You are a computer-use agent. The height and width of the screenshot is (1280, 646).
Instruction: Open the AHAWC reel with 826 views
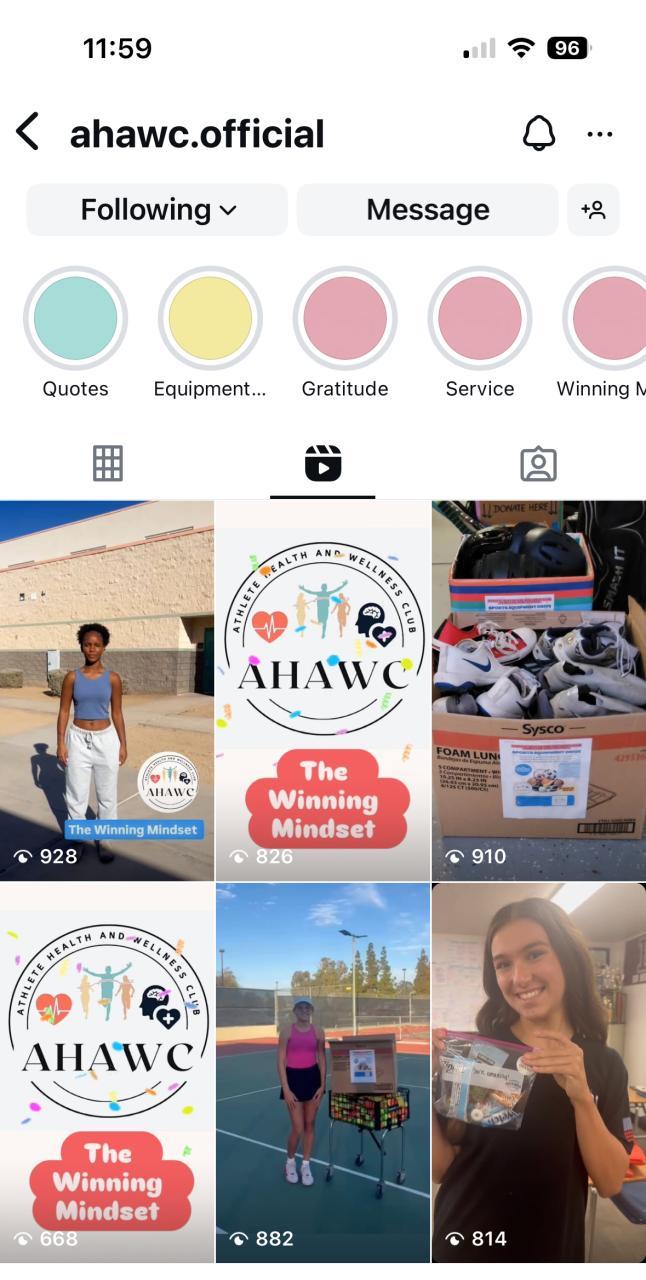pyautogui.click(x=323, y=690)
